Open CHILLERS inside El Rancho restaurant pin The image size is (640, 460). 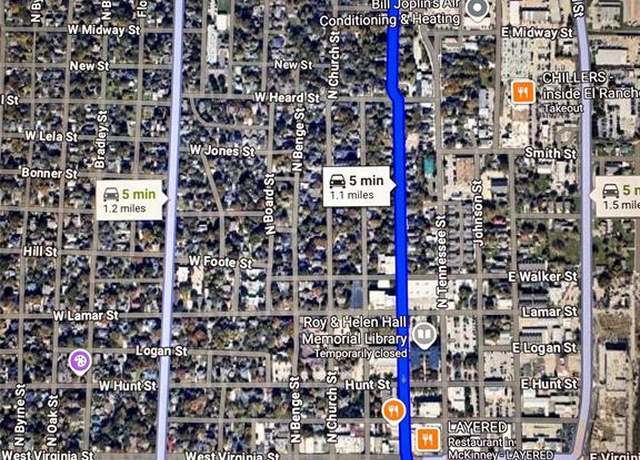coord(521,93)
